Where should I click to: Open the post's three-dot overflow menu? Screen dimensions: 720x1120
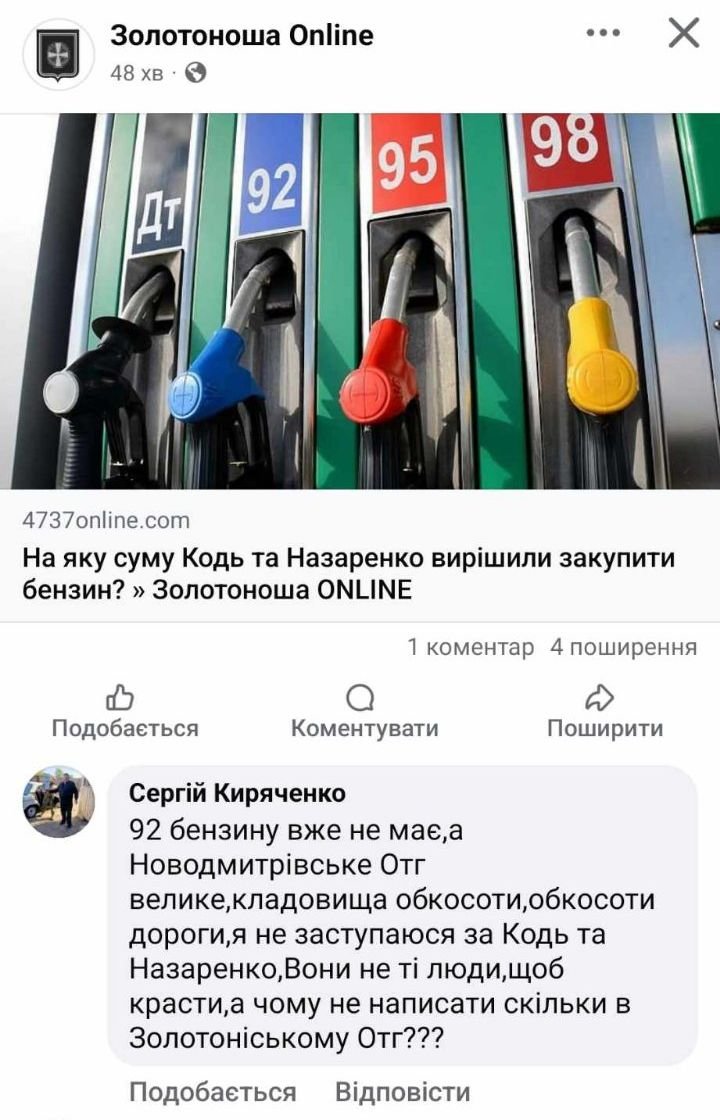click(603, 35)
